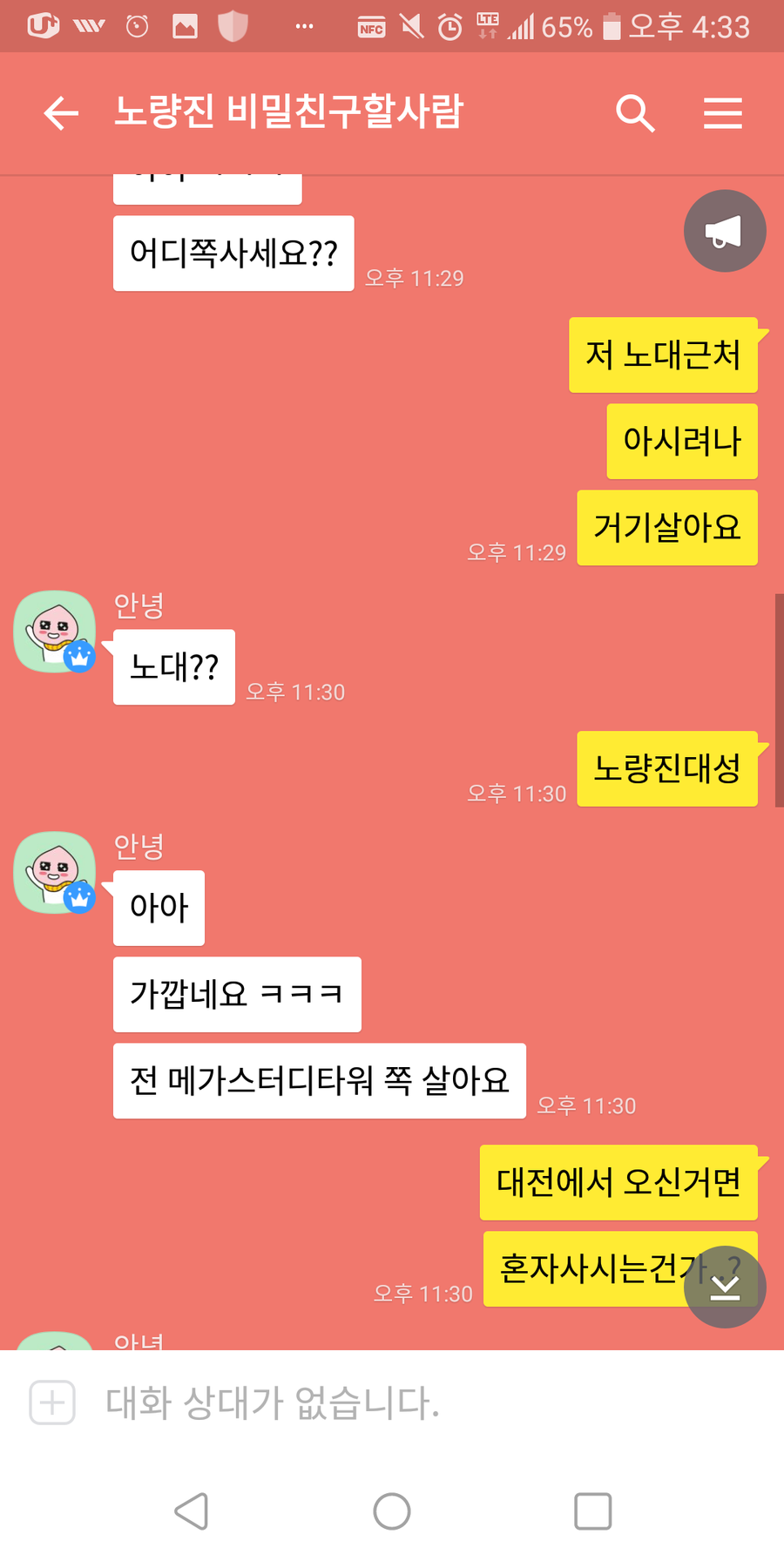Open the megaphone announcement button
The width and height of the screenshot is (784, 1568).
[724, 232]
